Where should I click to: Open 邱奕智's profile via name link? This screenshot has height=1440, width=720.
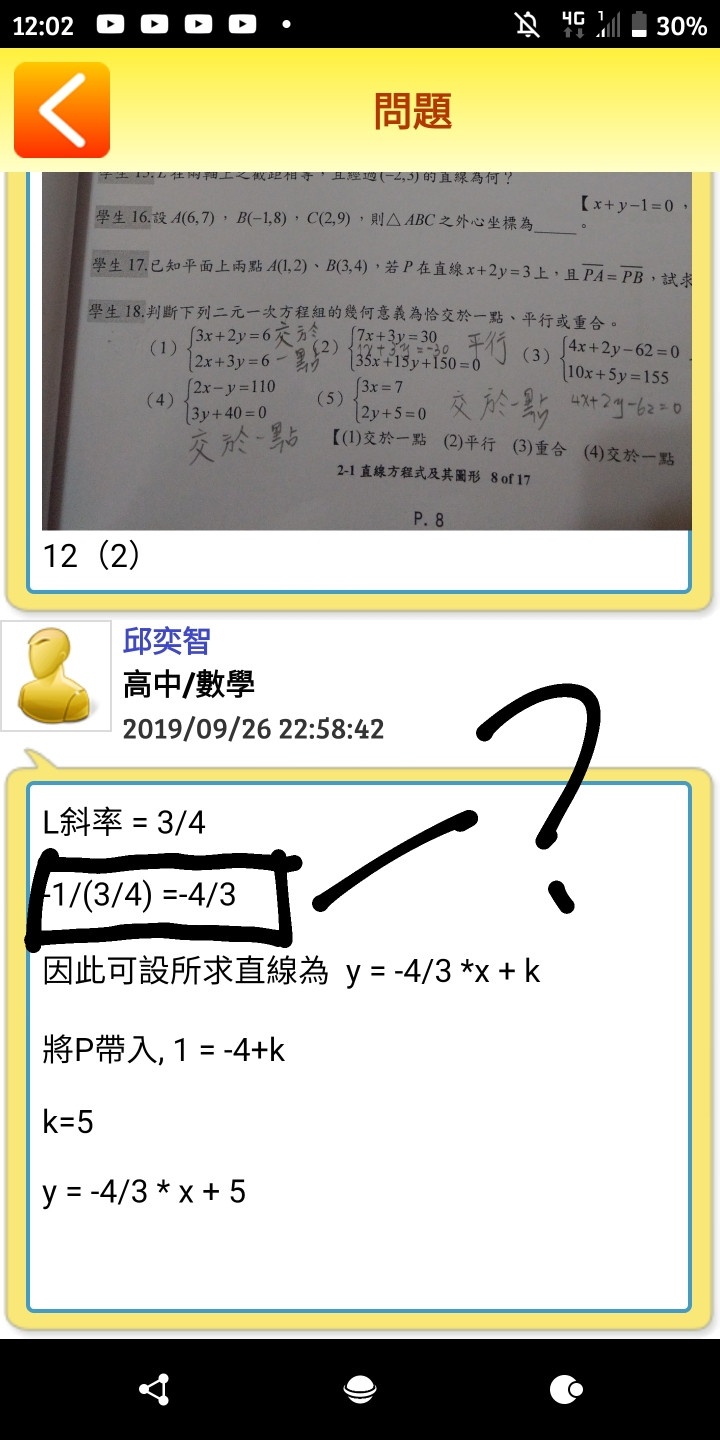tap(167, 641)
